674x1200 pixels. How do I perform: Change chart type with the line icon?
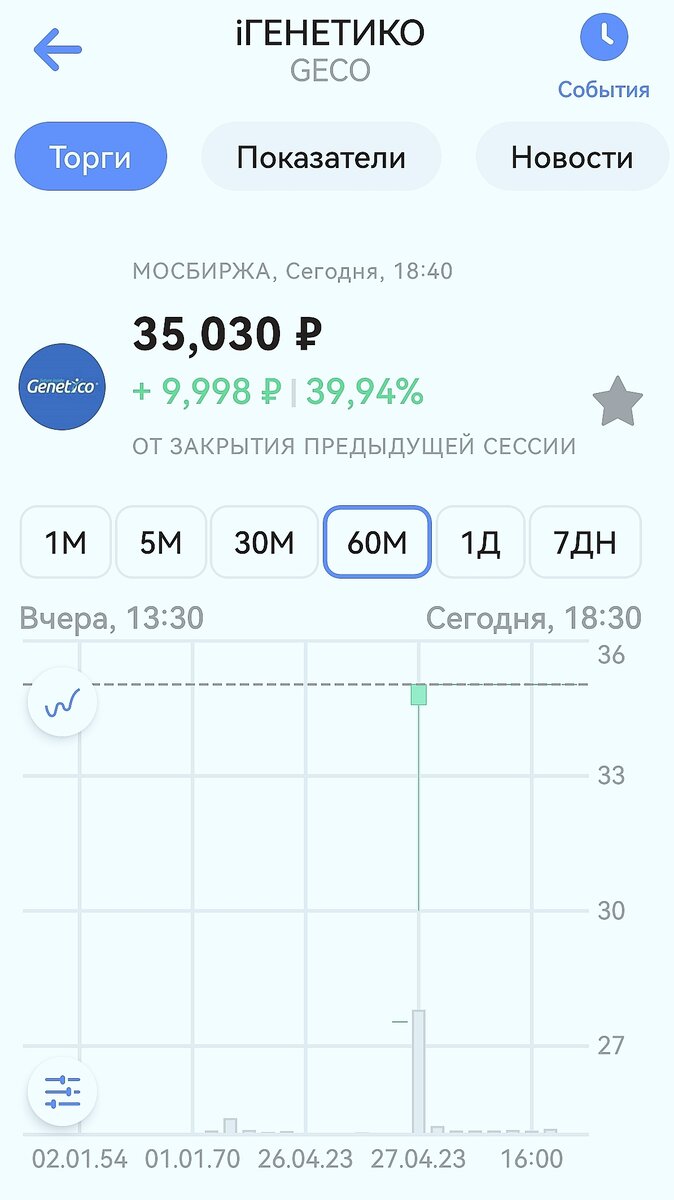(x=62, y=702)
